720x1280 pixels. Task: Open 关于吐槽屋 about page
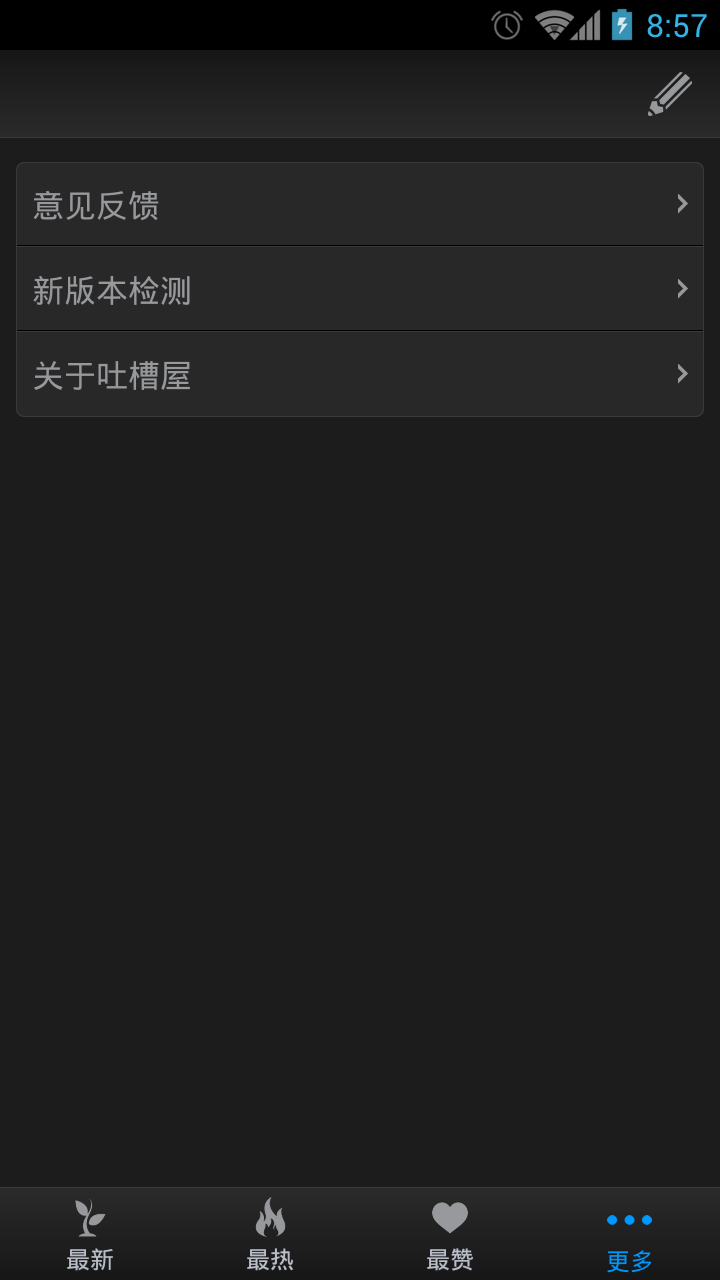[360, 374]
